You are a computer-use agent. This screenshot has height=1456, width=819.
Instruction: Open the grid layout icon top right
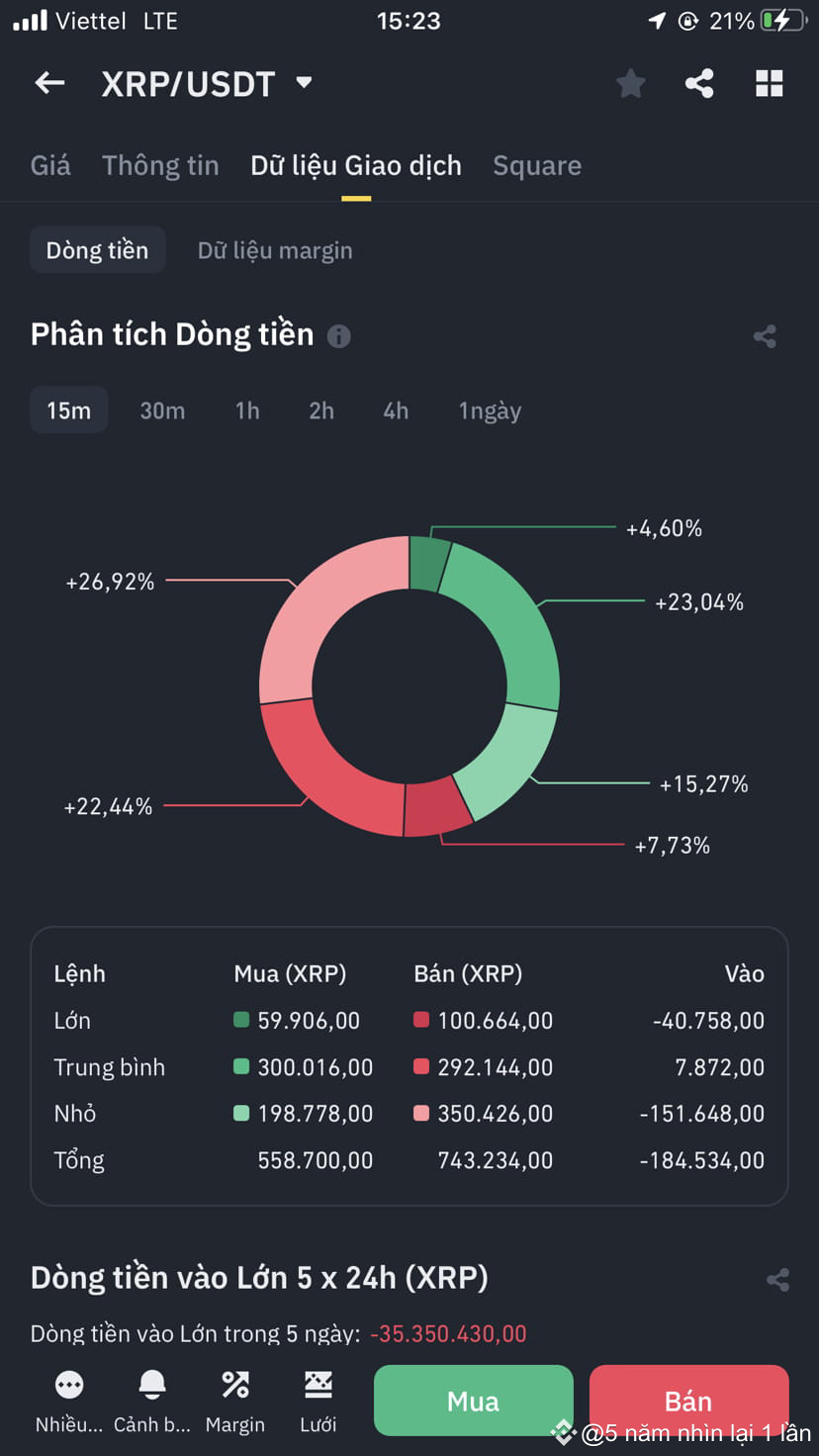[x=769, y=83]
